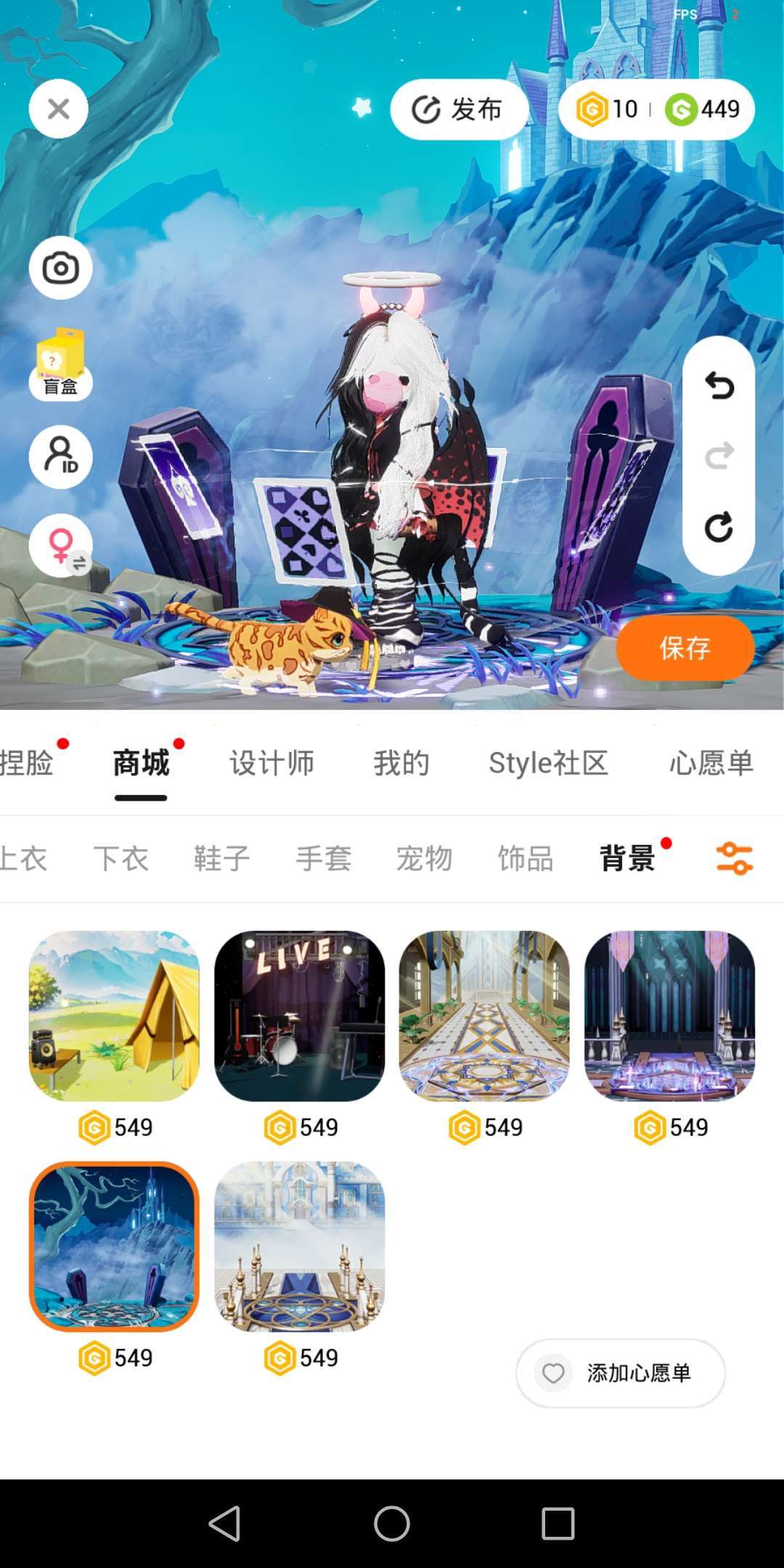
Task: Open the filter options icon
Action: [x=734, y=859]
